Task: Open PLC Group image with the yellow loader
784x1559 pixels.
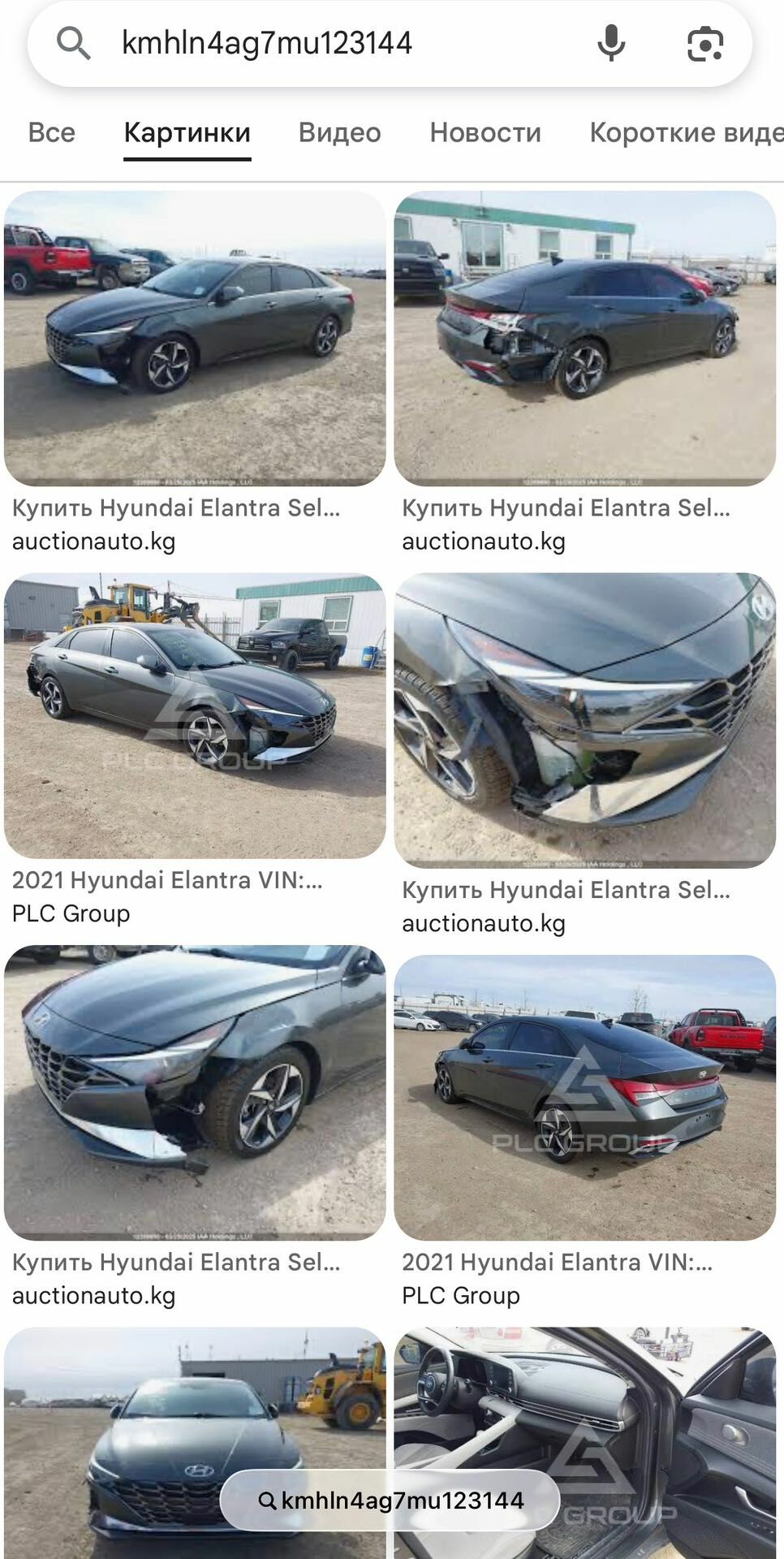Action: (x=195, y=716)
